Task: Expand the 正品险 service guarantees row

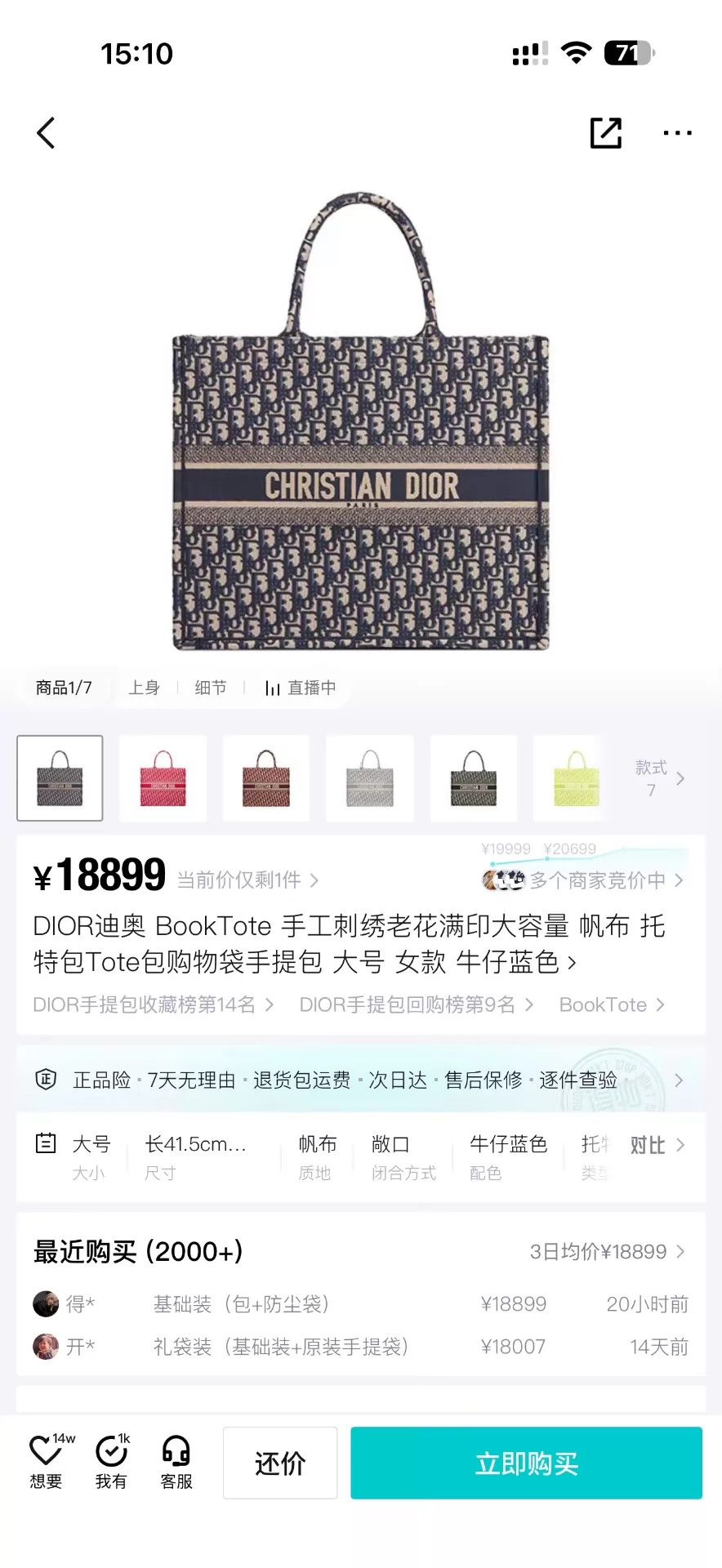Action: pos(360,1080)
